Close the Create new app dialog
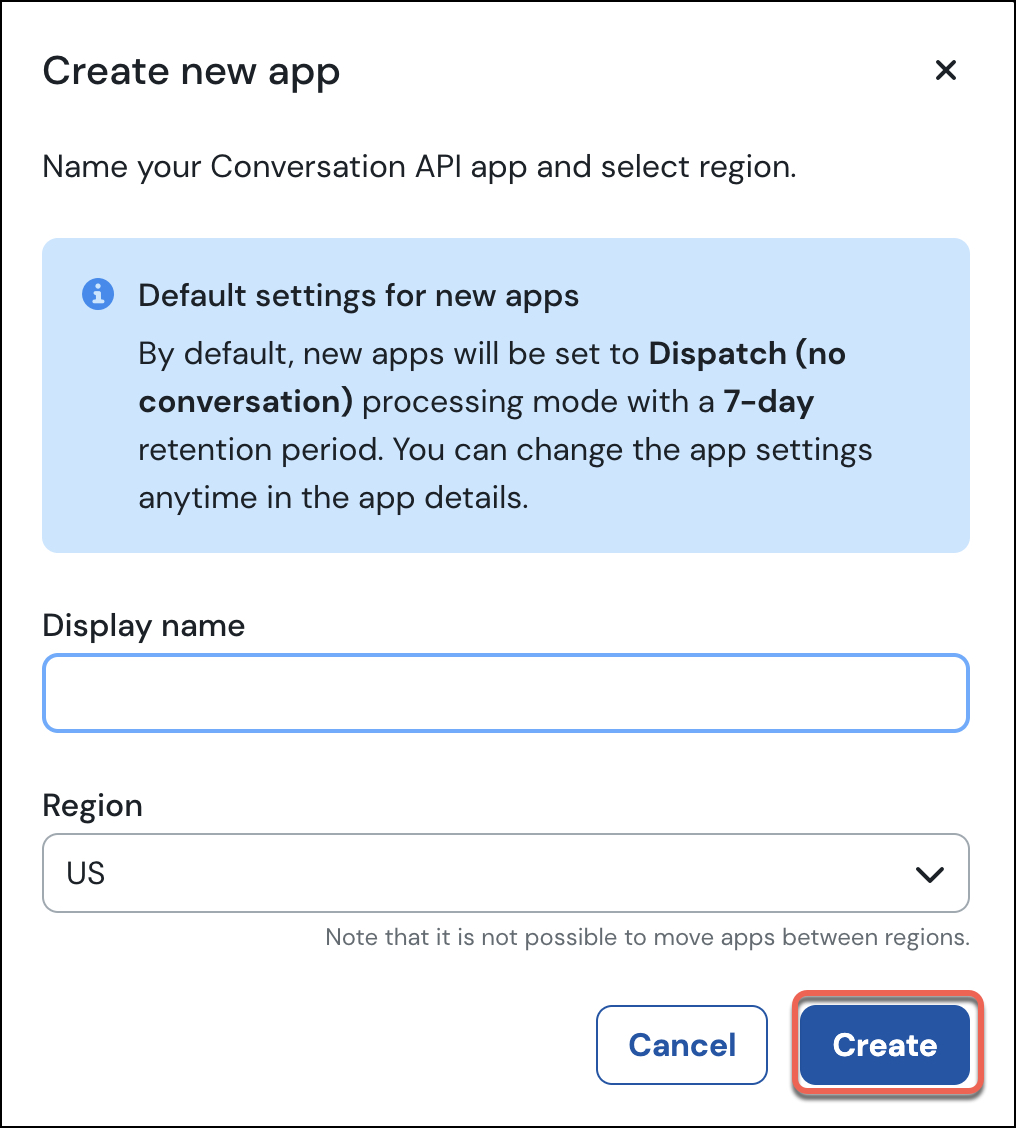The width and height of the screenshot is (1016, 1128). pos(945,70)
